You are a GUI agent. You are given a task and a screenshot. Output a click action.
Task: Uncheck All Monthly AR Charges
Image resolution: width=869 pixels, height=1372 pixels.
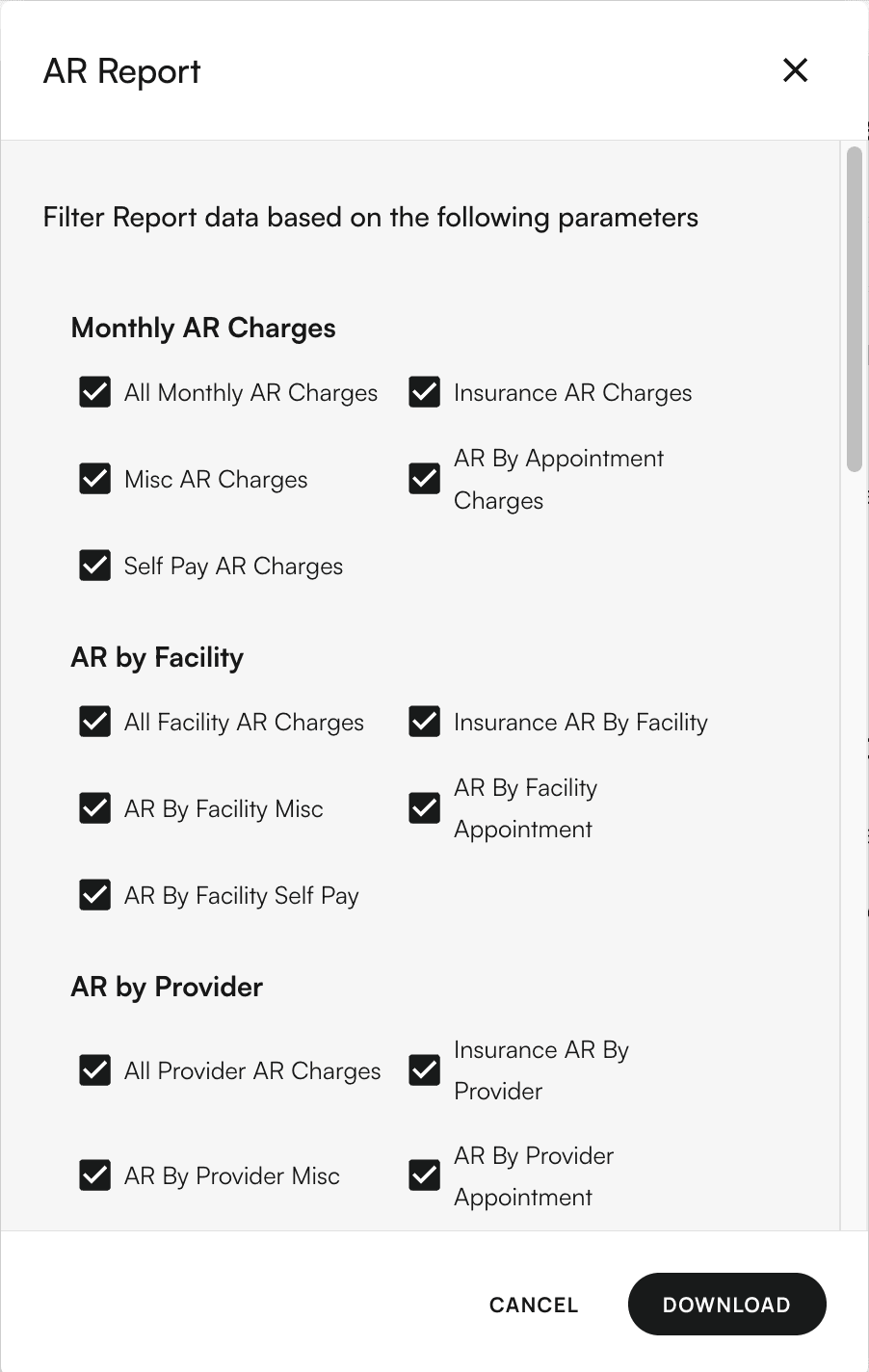(x=94, y=392)
